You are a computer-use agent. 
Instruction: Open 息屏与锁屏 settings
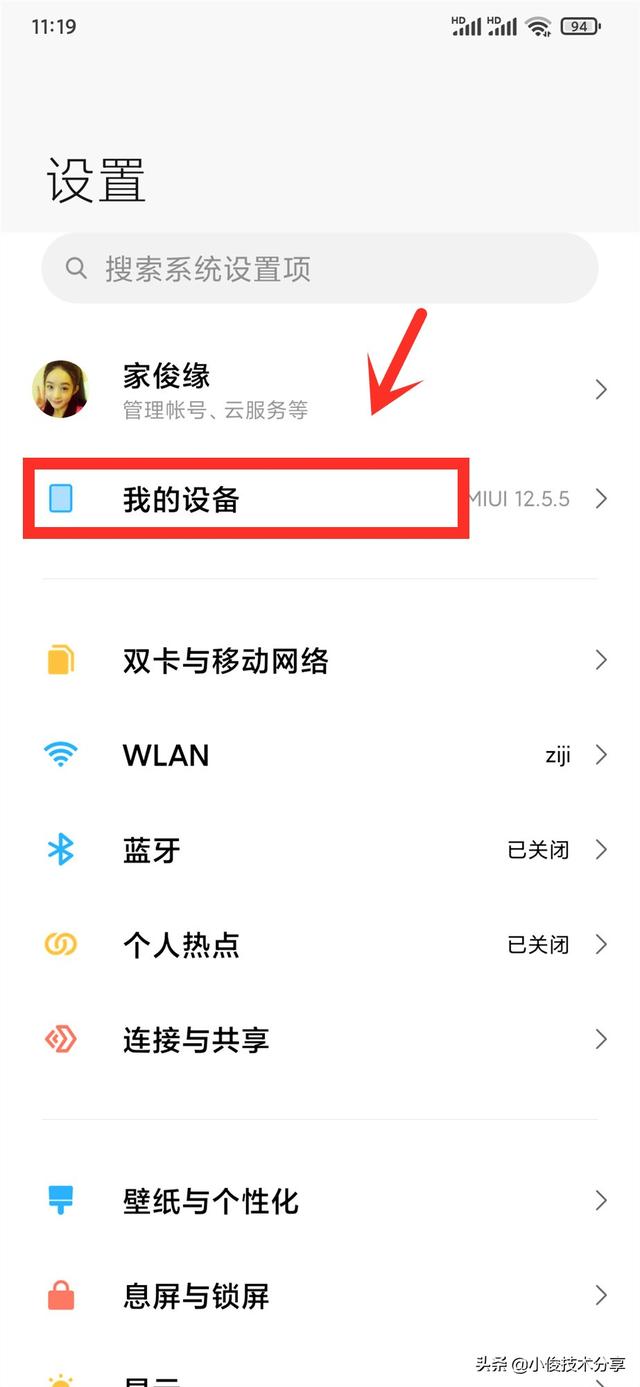320,1296
